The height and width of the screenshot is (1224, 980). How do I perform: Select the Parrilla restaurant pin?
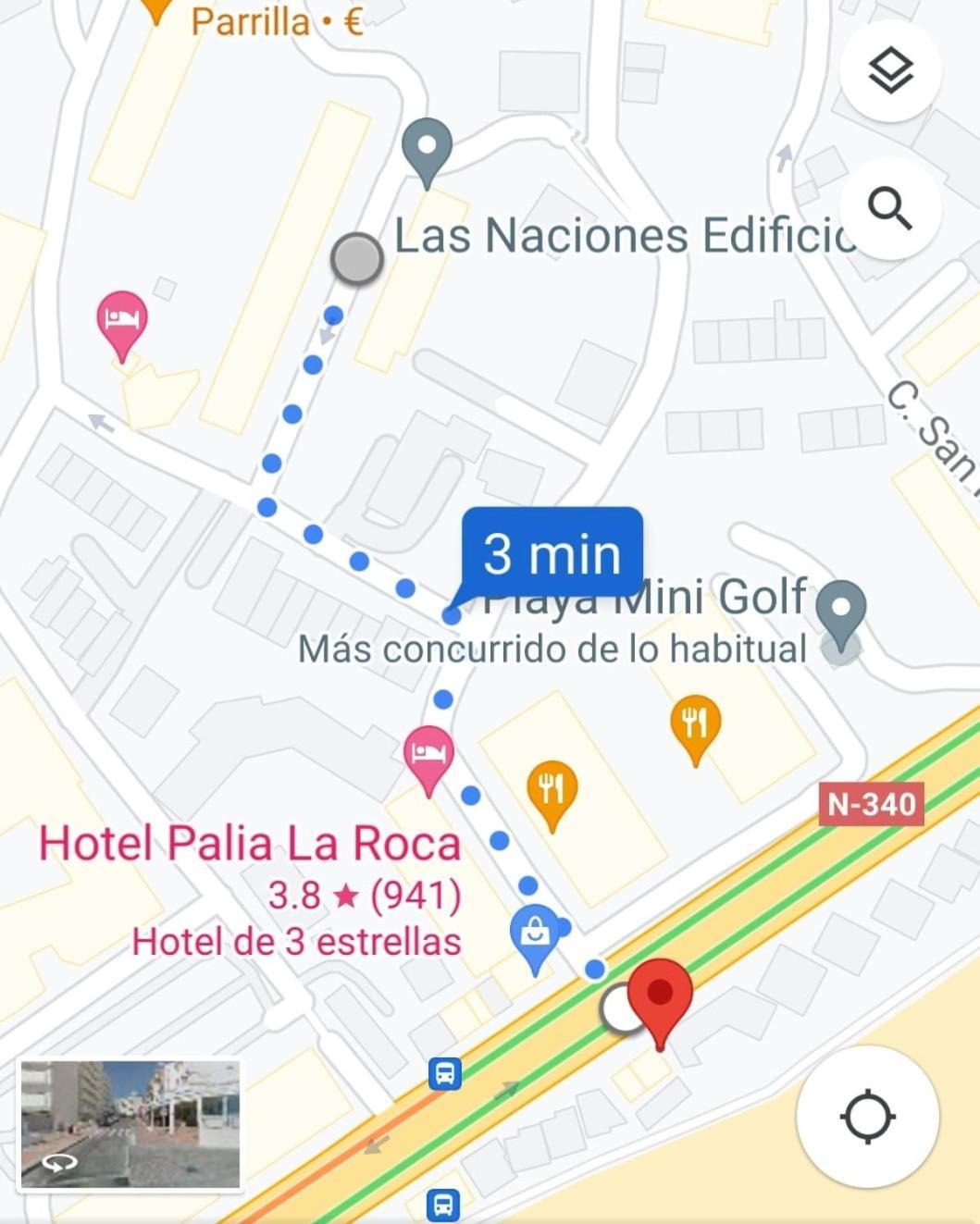(157, 9)
